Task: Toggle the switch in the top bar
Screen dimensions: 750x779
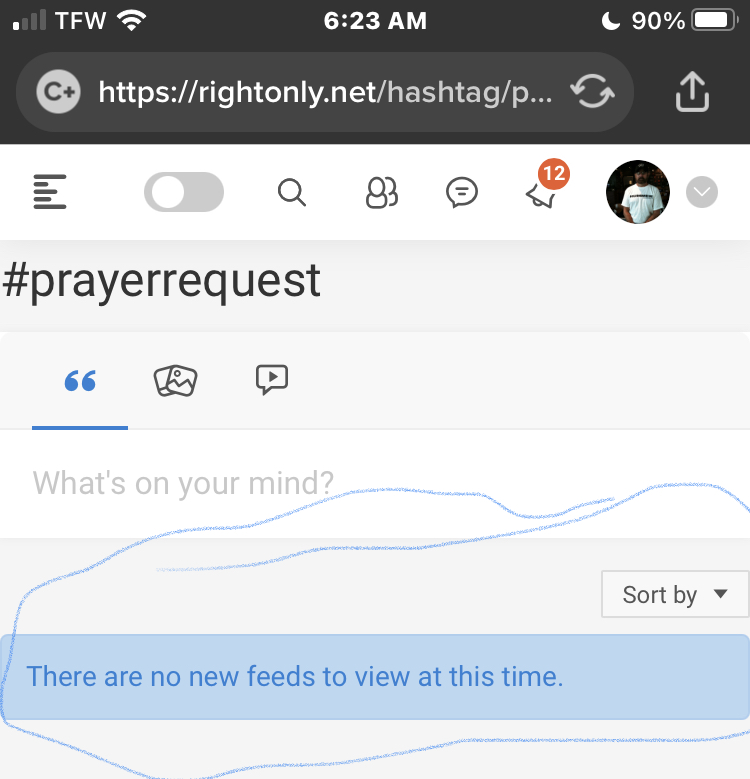Action: [184, 192]
